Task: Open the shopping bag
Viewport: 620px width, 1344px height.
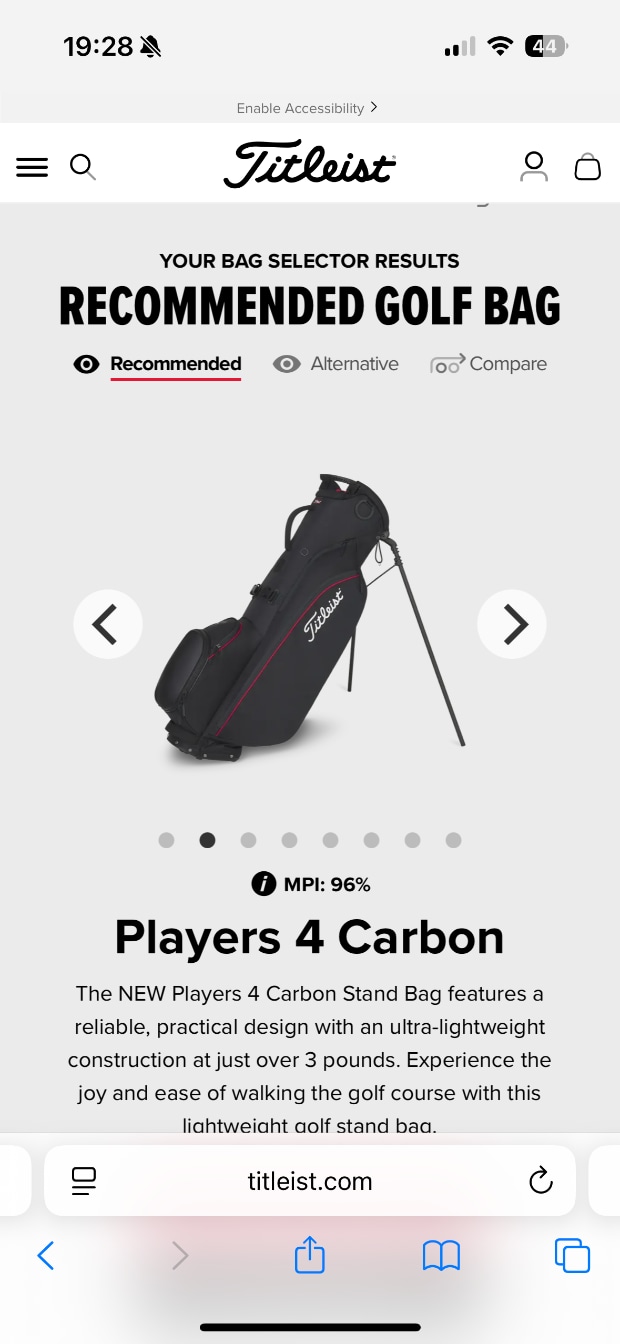Action: [x=588, y=167]
